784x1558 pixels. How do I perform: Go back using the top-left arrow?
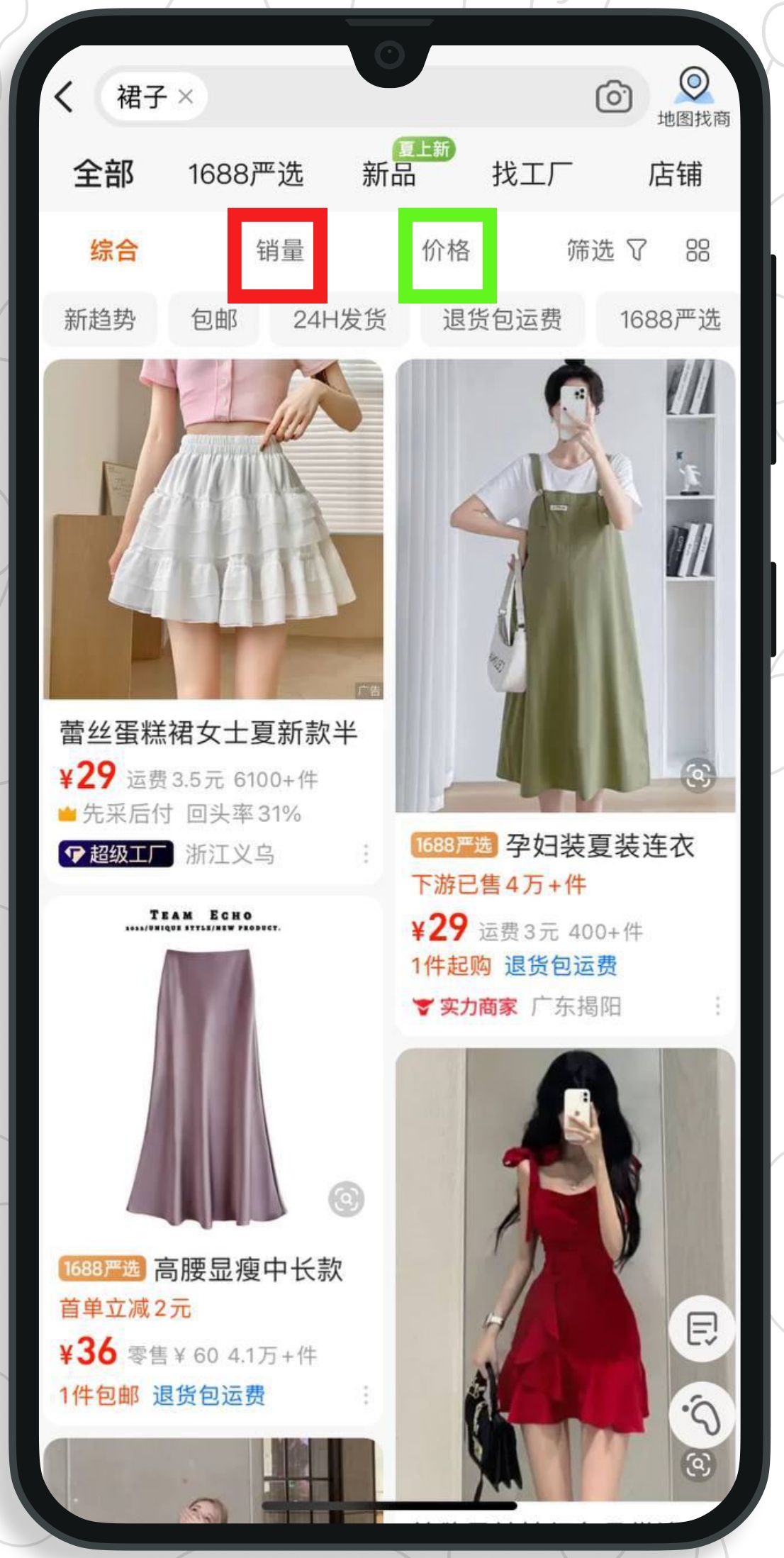(65, 96)
